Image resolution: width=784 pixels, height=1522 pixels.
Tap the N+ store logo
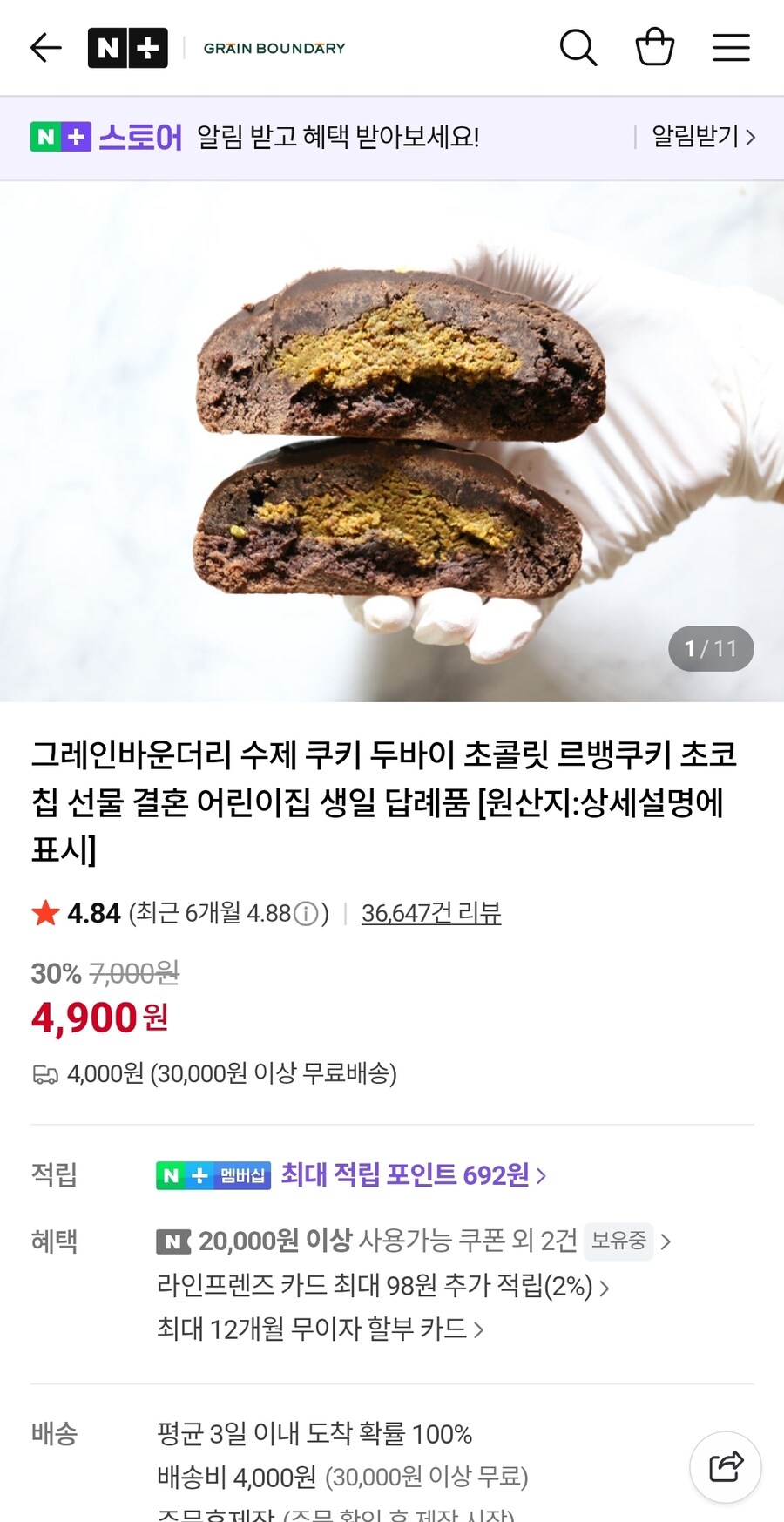point(128,48)
